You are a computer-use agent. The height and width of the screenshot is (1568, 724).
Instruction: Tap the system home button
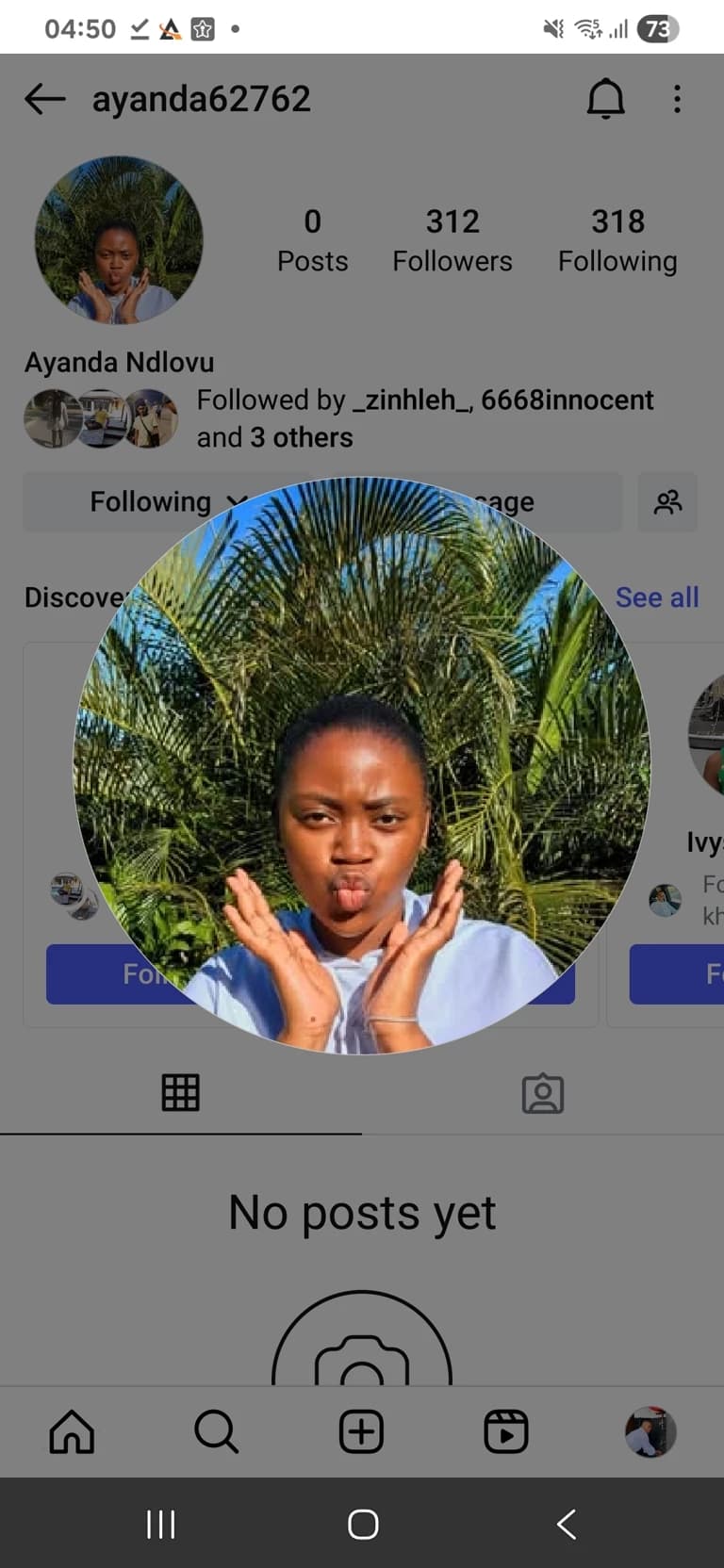(x=362, y=1524)
